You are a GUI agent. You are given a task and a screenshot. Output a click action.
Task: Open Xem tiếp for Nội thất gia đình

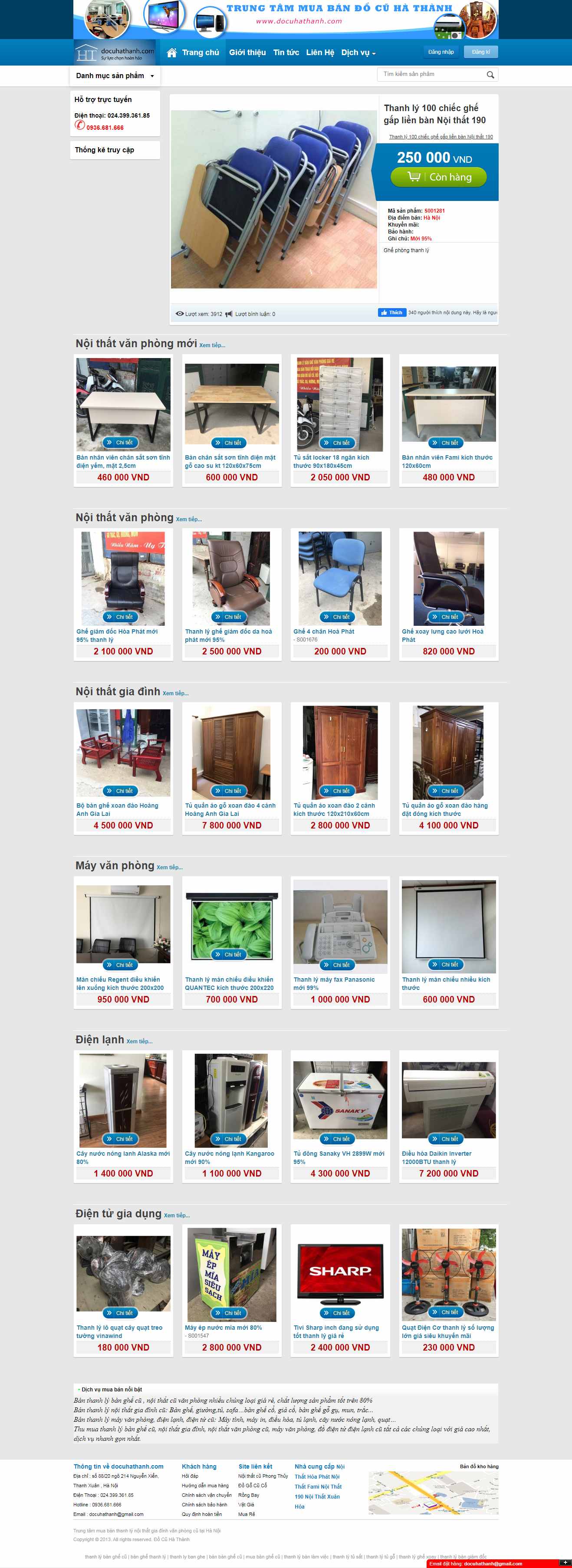(176, 694)
